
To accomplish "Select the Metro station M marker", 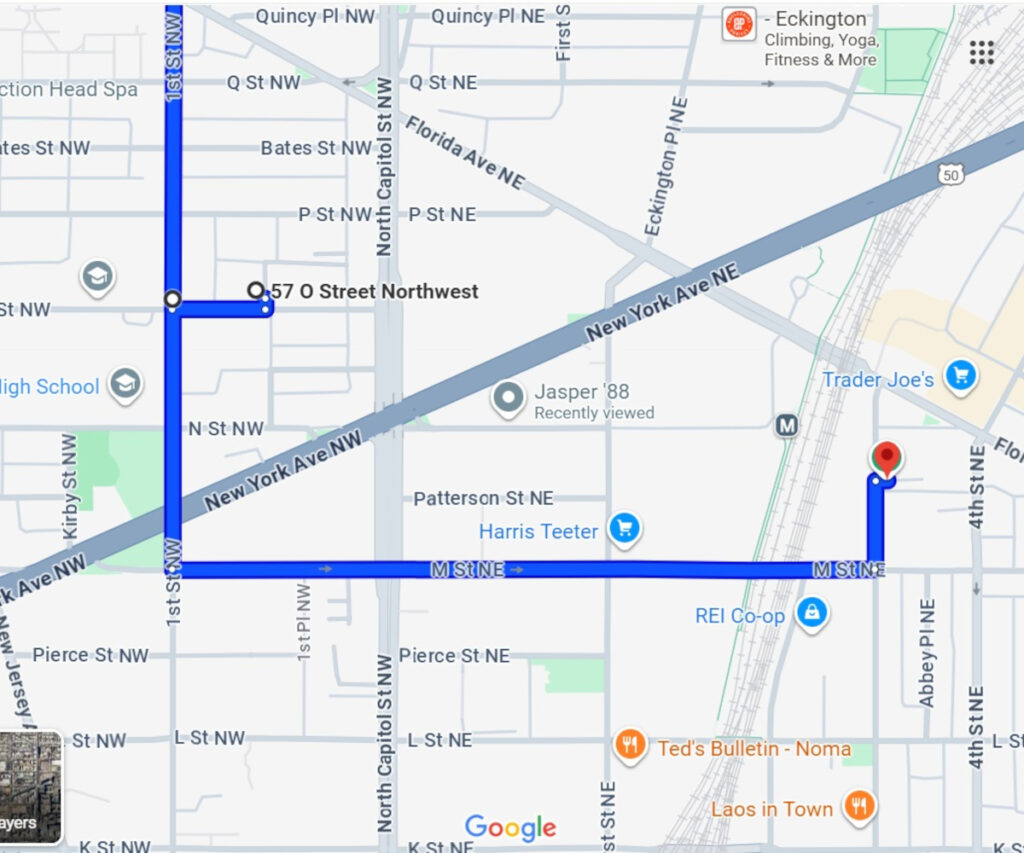I will click(x=787, y=426).
